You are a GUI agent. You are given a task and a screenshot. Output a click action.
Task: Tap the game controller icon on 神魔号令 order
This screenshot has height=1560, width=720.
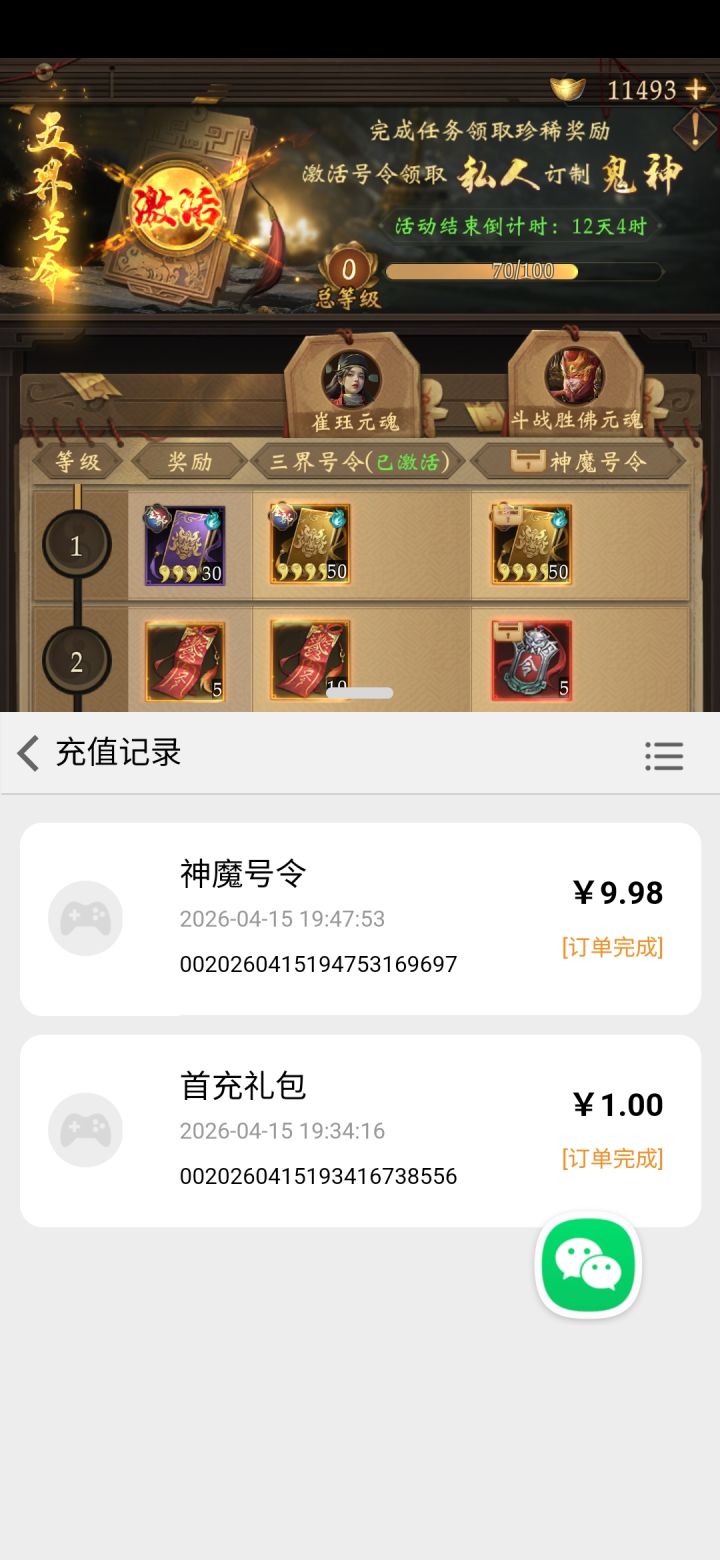tap(85, 917)
